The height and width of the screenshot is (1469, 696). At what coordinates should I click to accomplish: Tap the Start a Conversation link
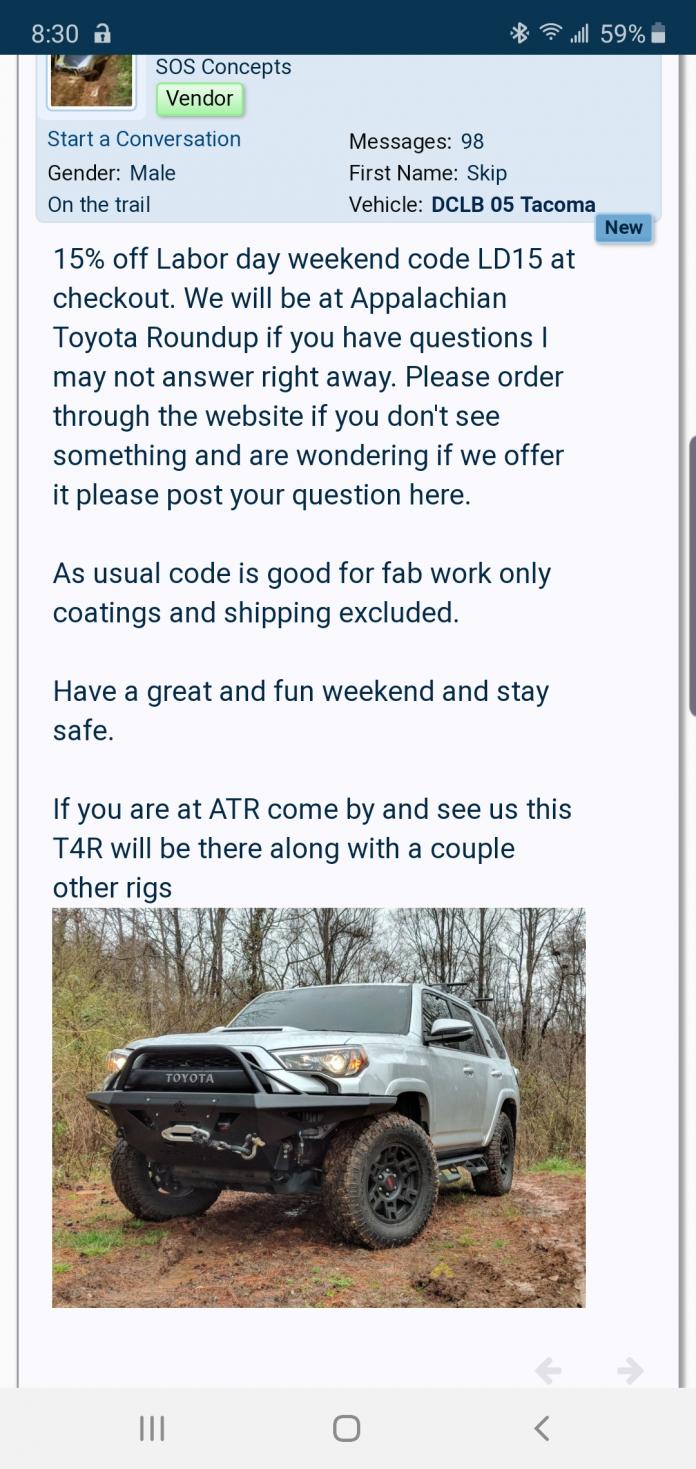coord(144,139)
